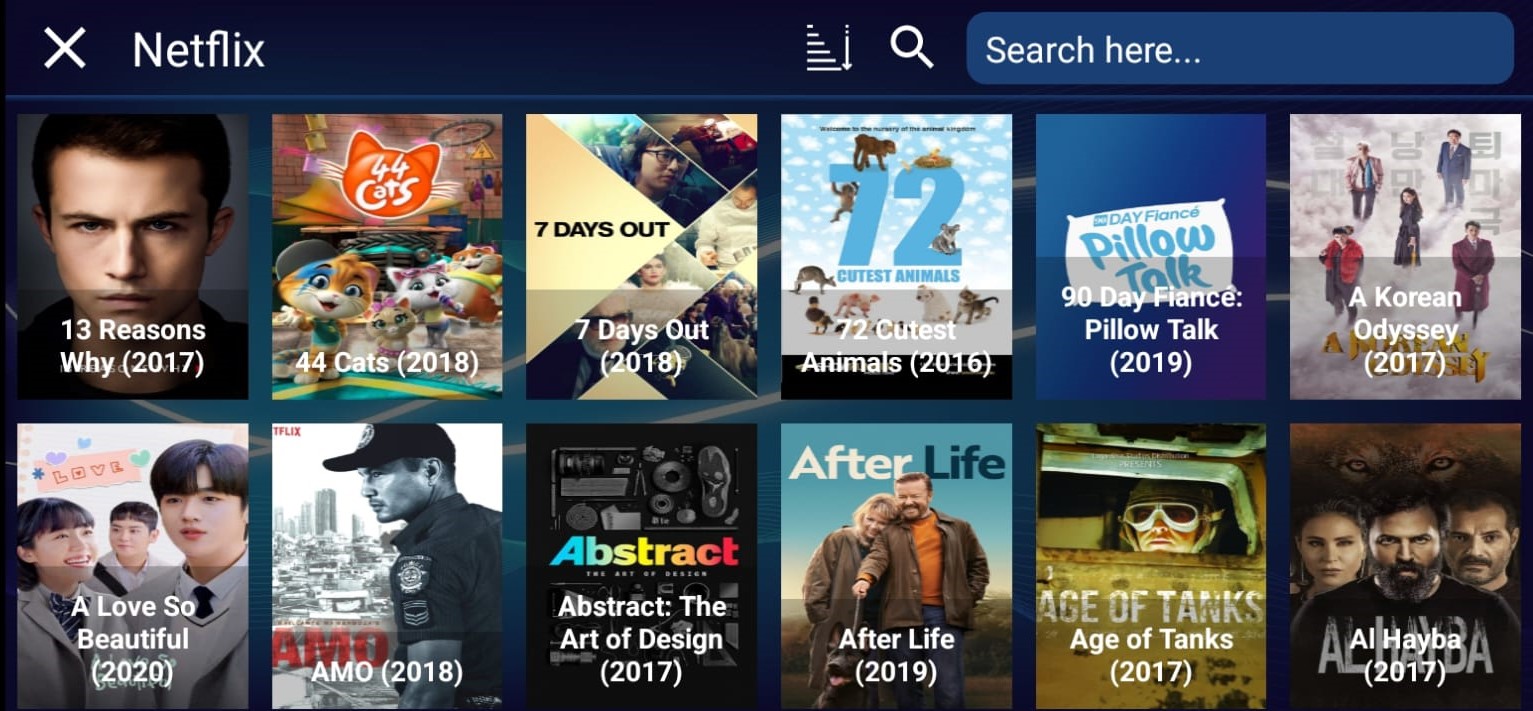1533x711 pixels.
Task: Choose A Korean Odyssey (2017)
Action: (x=1405, y=256)
